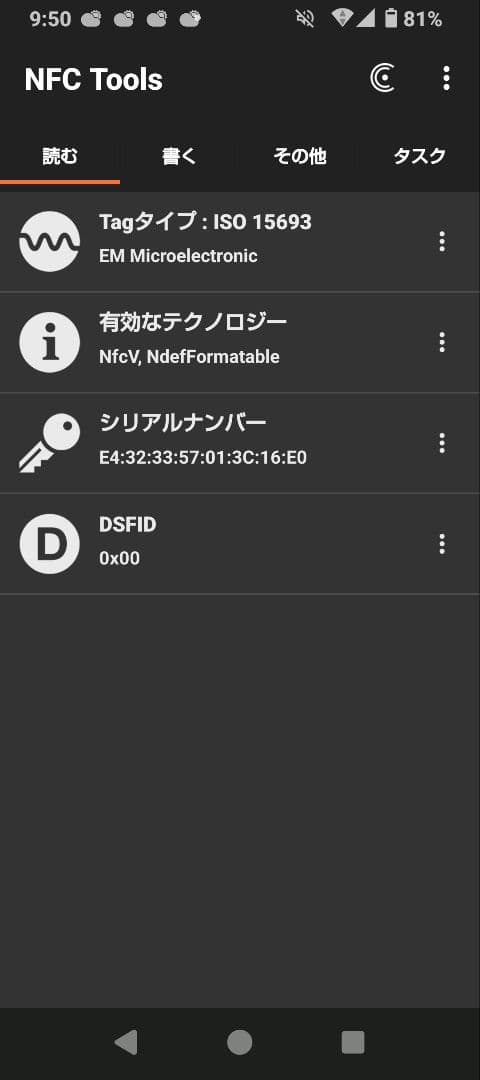Open the 有効なテクノロジー row
This screenshot has width=480, height=1080.
click(240, 342)
